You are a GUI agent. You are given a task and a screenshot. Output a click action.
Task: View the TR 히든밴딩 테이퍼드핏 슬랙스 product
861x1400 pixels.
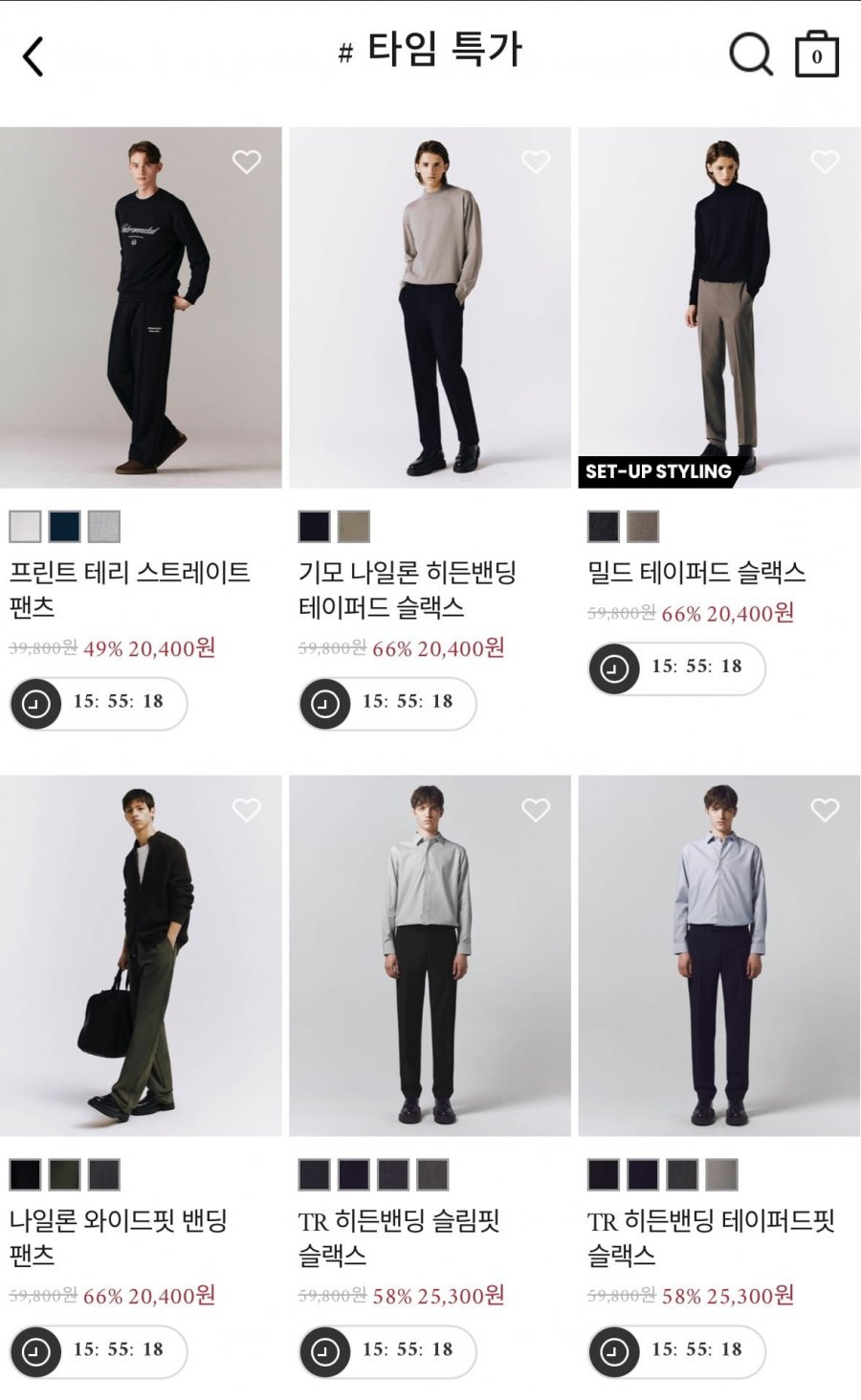point(718,955)
